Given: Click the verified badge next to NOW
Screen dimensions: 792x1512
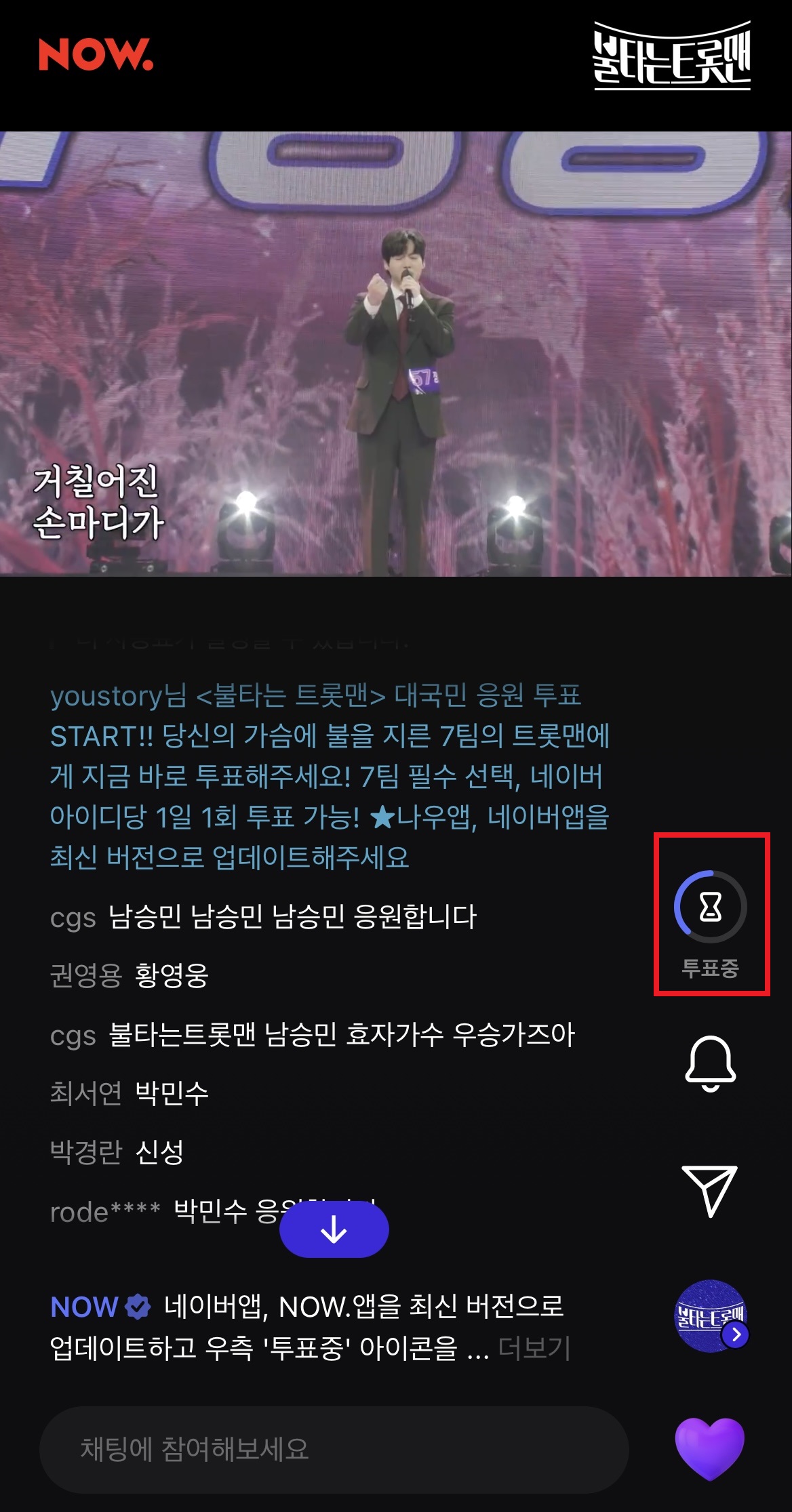Looking at the screenshot, I should 136,1307.
